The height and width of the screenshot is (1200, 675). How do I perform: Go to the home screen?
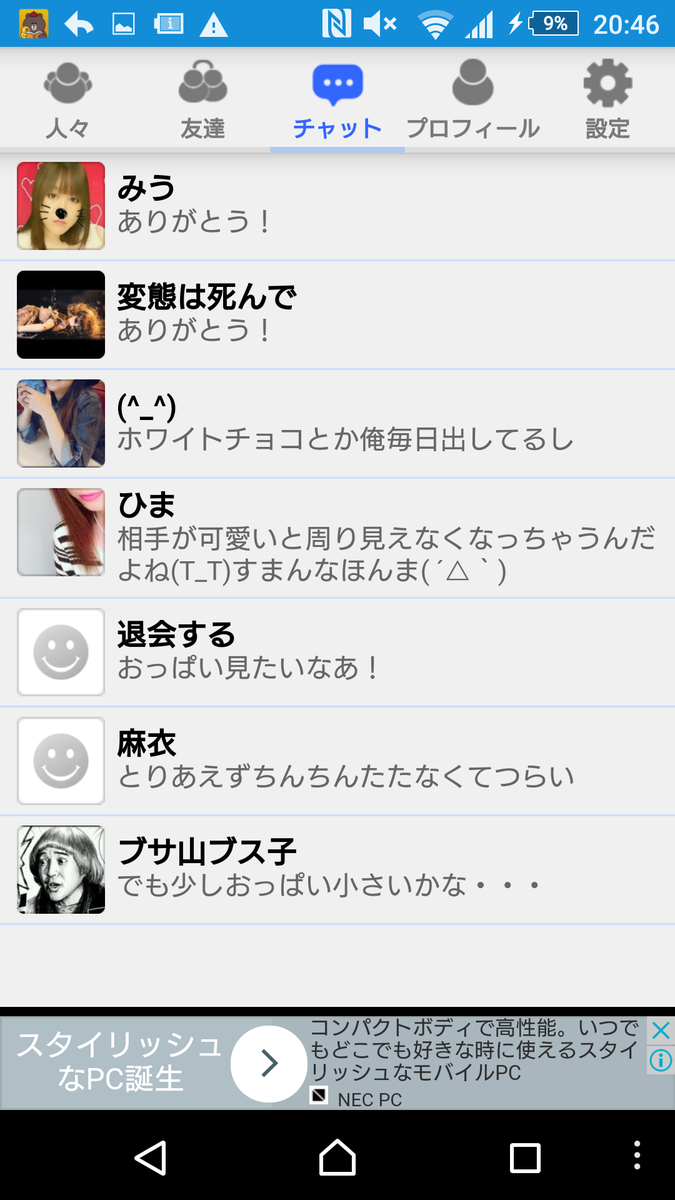[x=337, y=1157]
